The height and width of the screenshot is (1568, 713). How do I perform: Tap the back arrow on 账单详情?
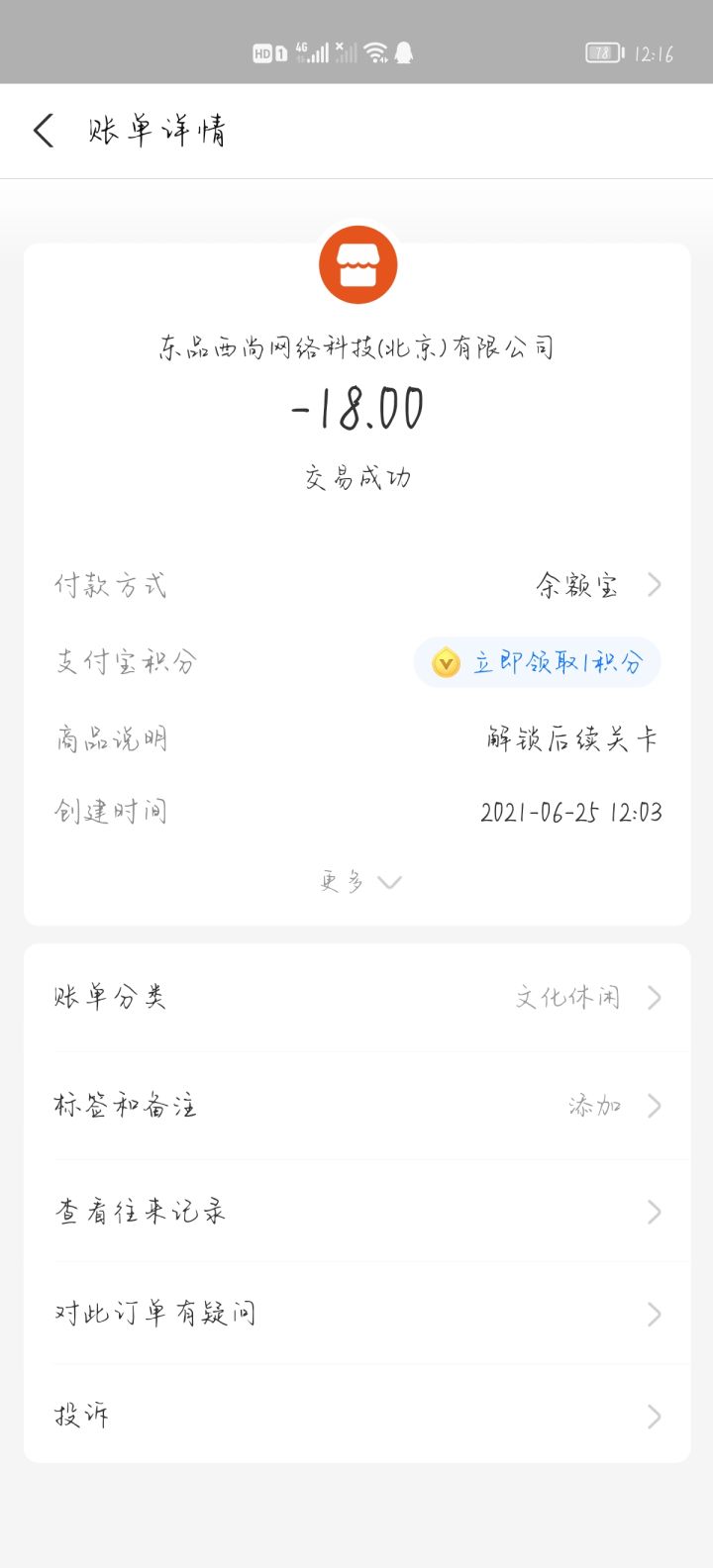coord(42,130)
